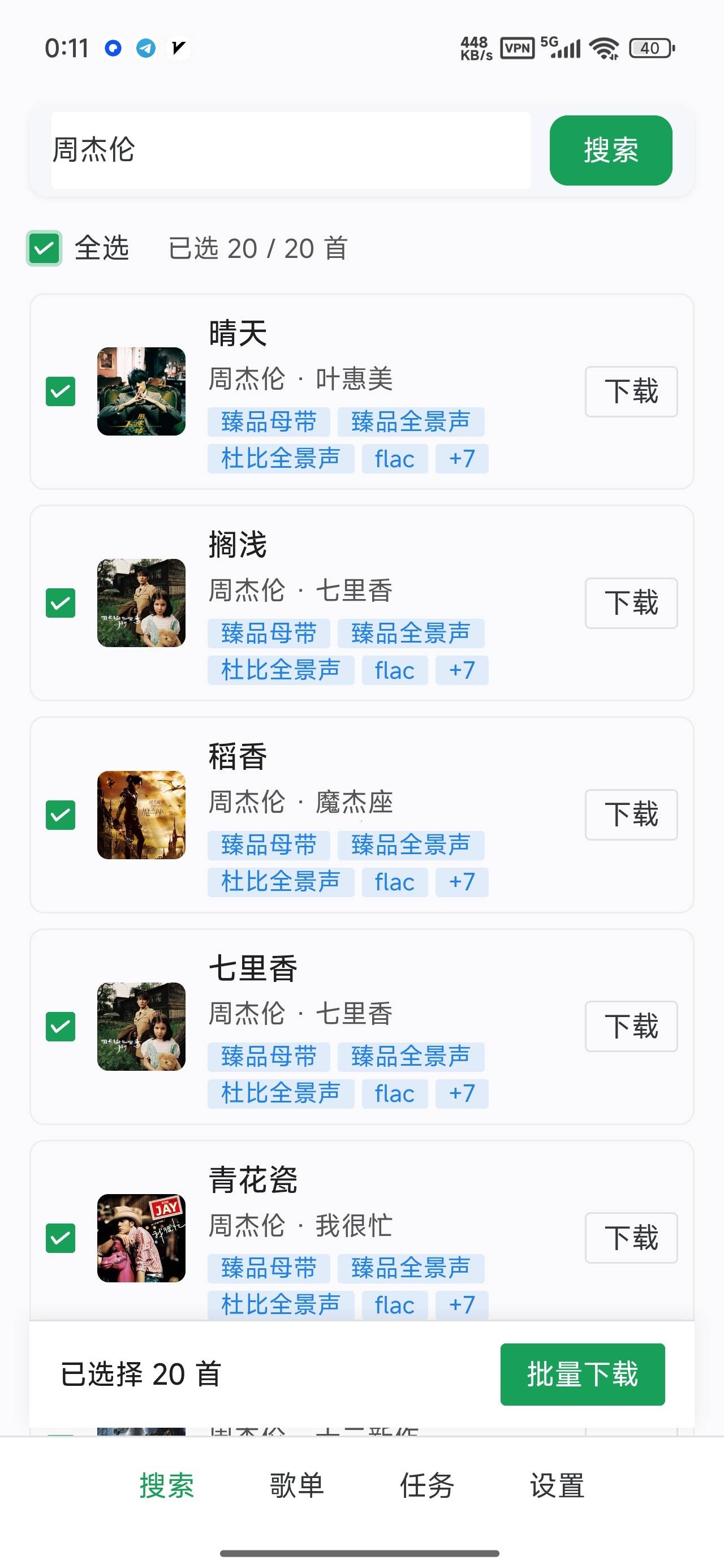Download the song 稻香
The height and width of the screenshot is (1568, 724).
pyautogui.click(x=631, y=815)
